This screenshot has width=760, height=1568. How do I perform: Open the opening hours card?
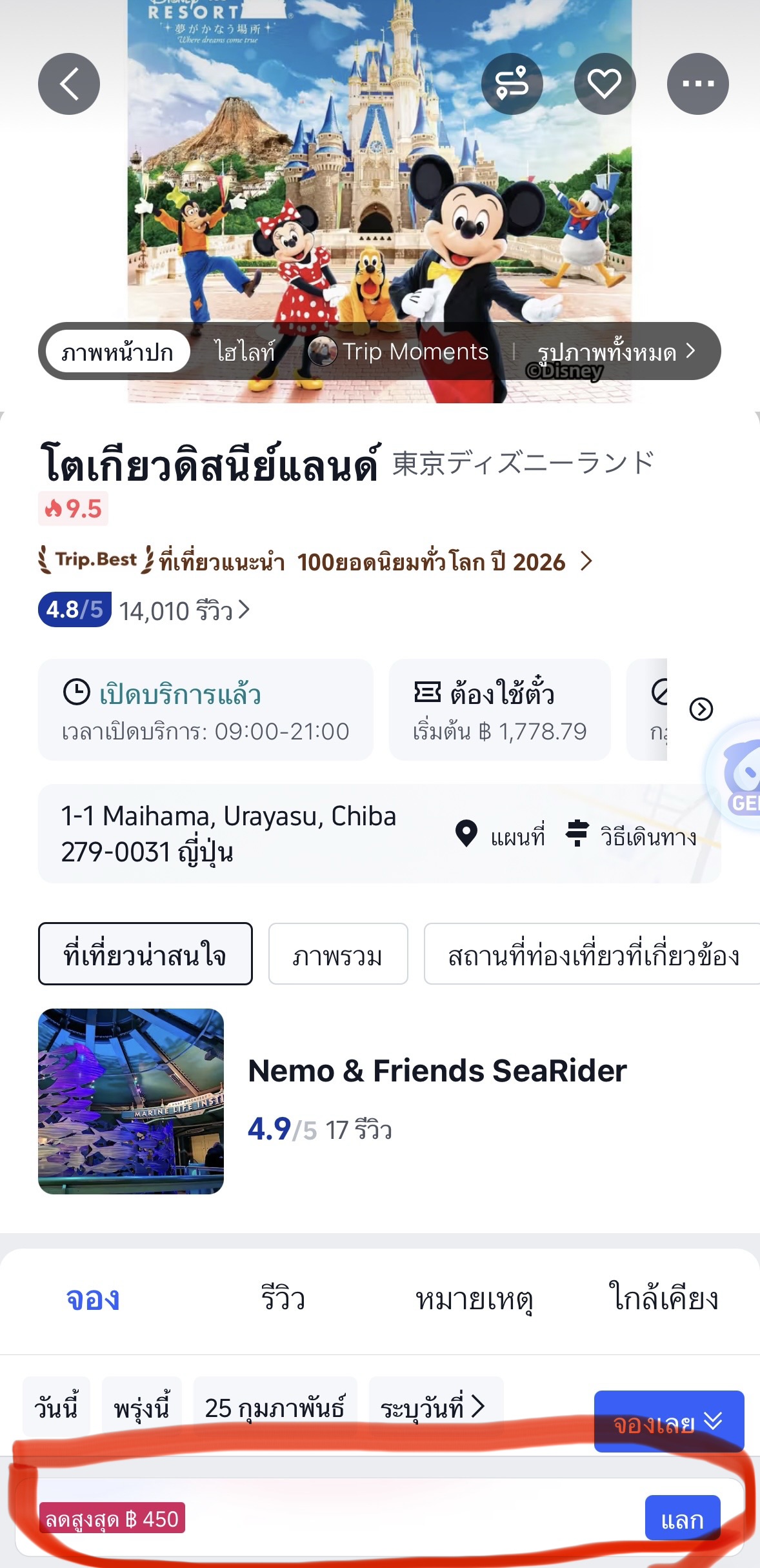click(x=205, y=710)
